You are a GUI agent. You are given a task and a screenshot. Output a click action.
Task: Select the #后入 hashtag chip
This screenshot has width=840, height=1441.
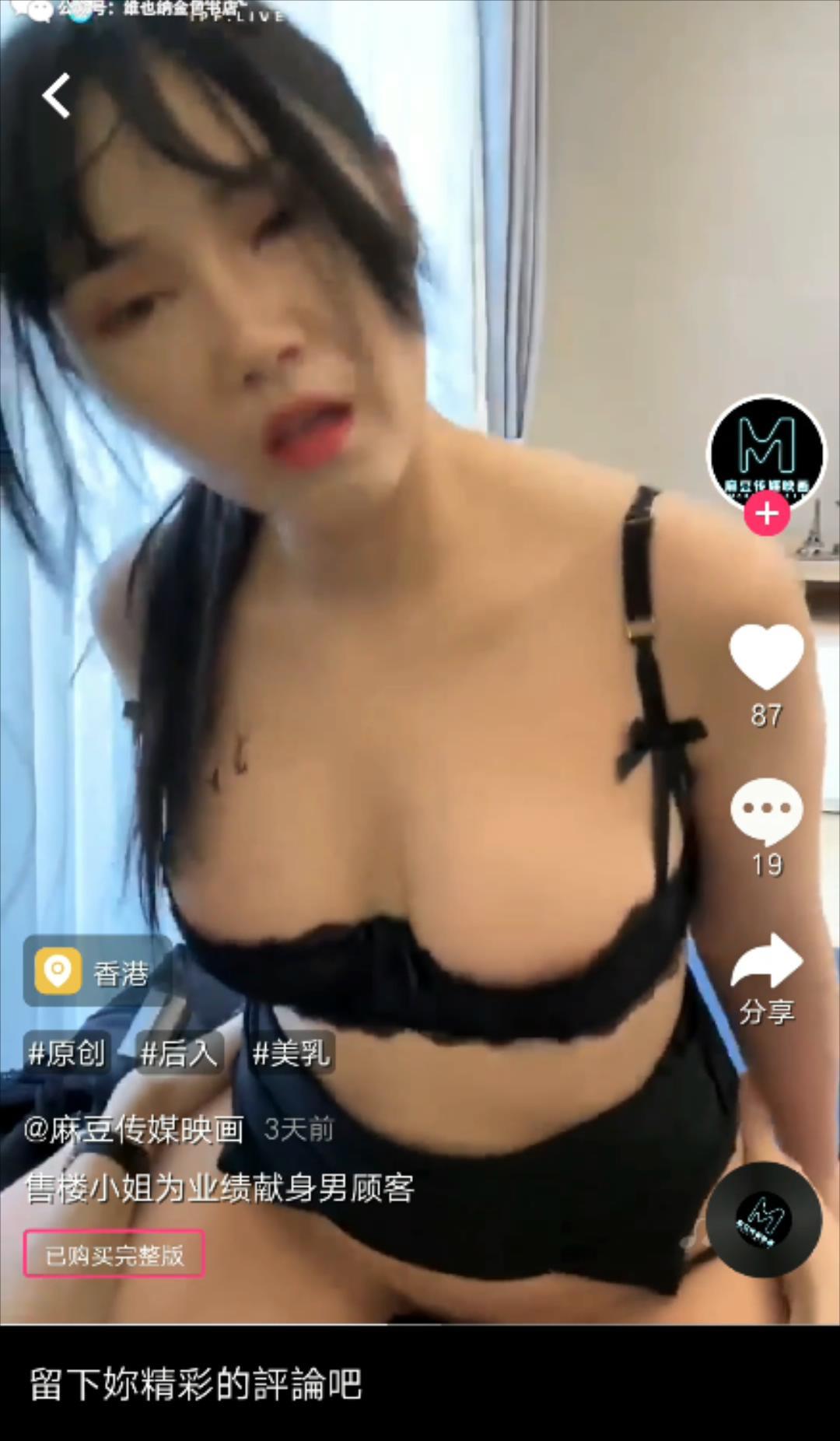(x=179, y=1054)
